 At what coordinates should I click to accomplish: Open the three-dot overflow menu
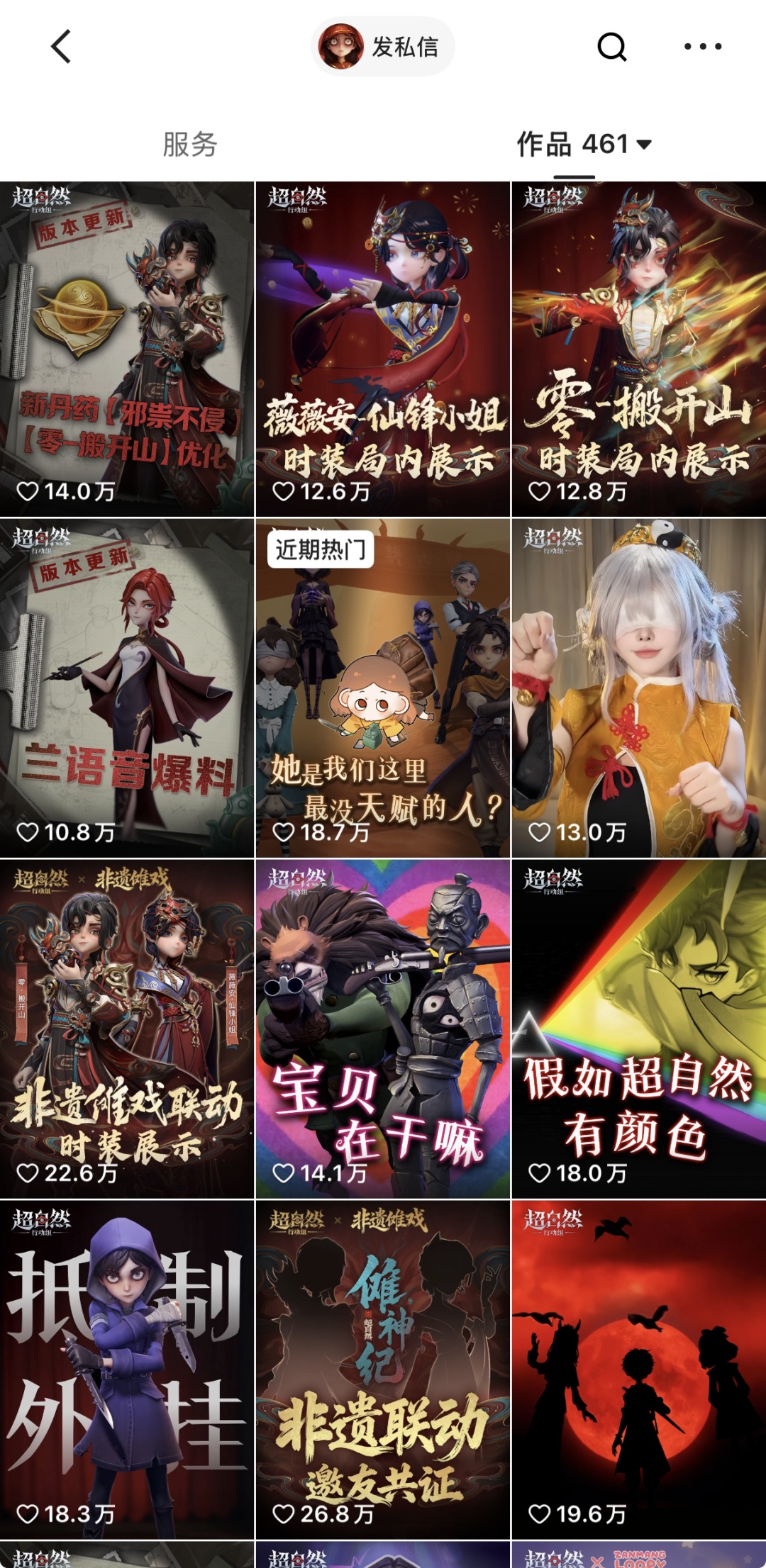pyautogui.click(x=702, y=47)
